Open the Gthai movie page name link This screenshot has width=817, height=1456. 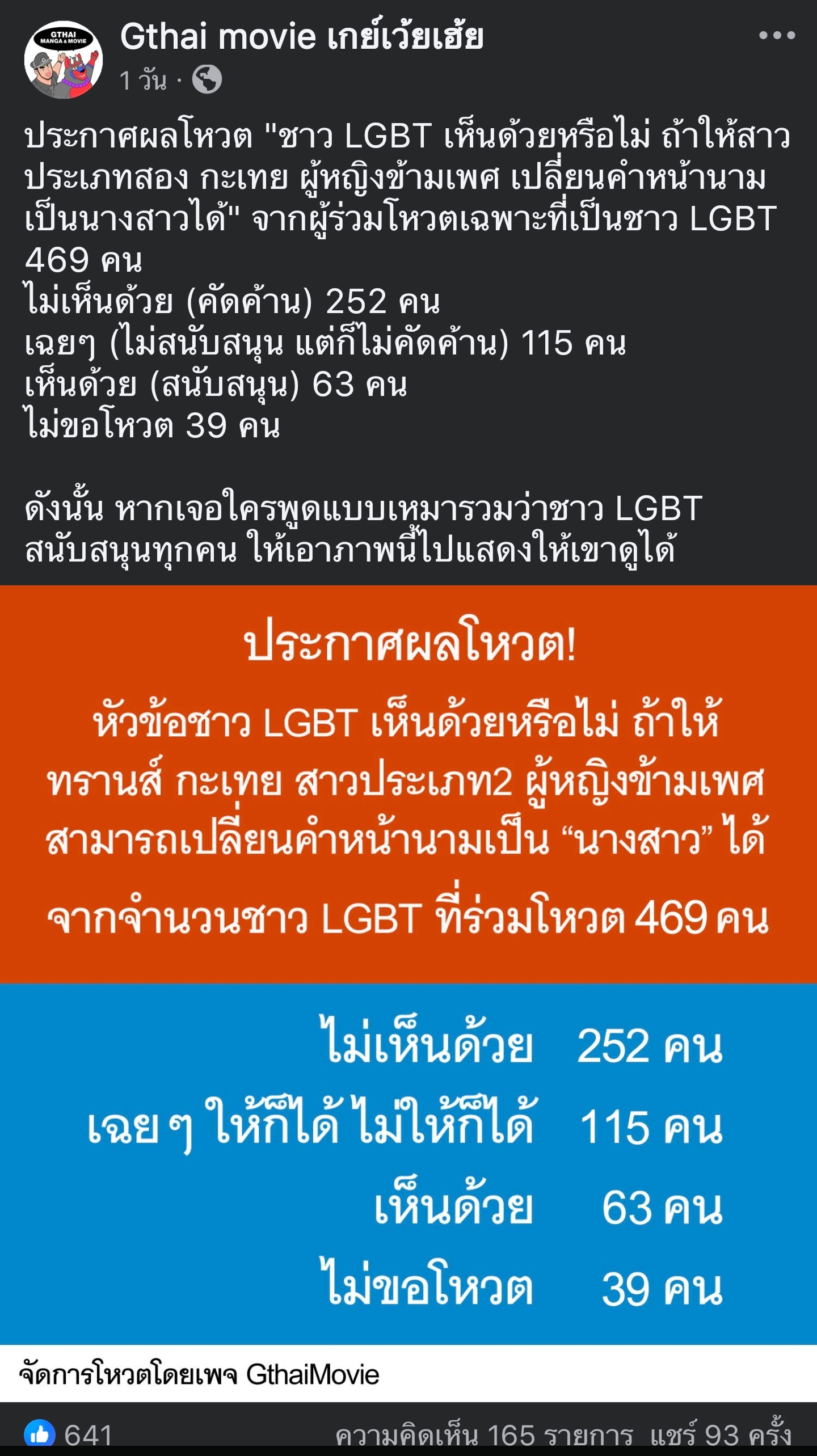click(x=301, y=36)
